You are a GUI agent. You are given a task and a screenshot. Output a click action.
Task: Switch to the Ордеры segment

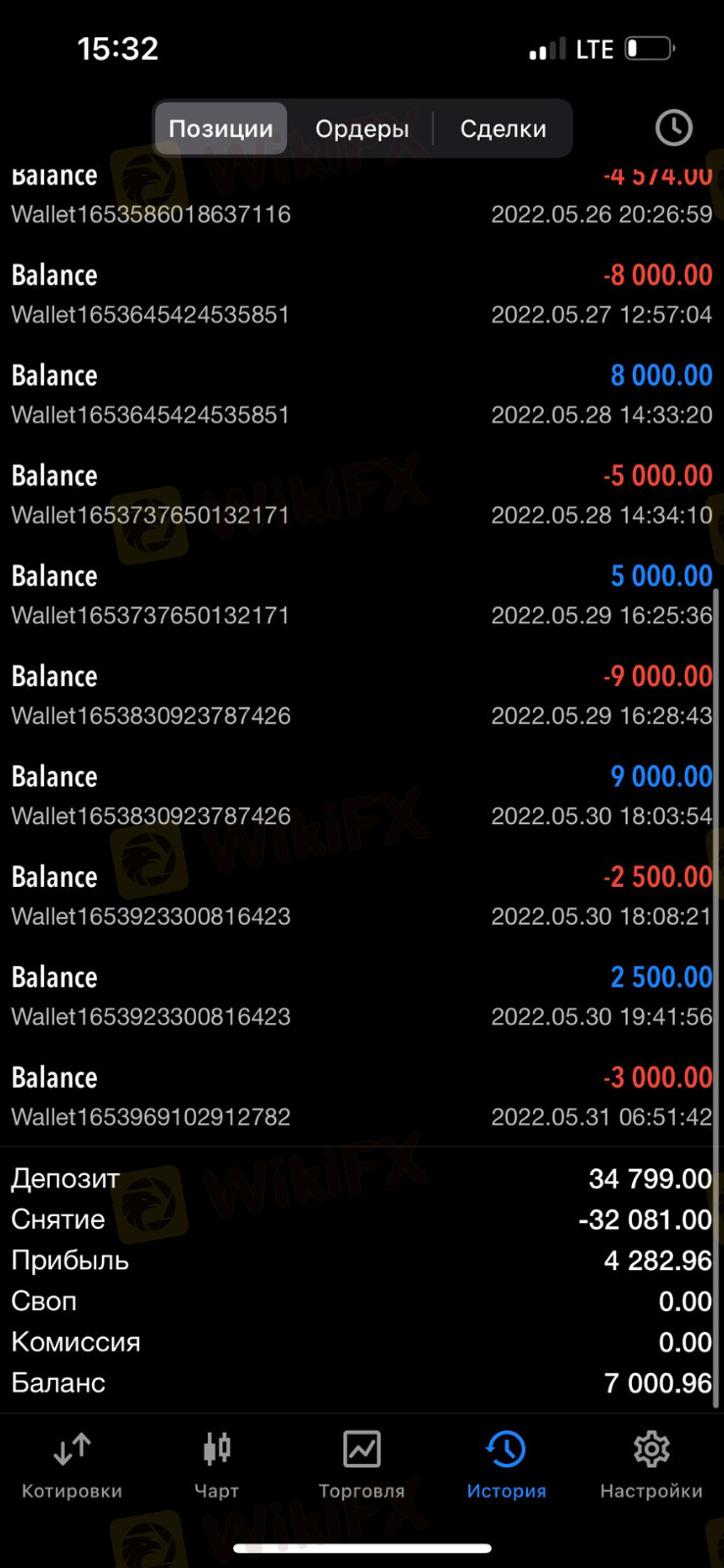tap(362, 128)
